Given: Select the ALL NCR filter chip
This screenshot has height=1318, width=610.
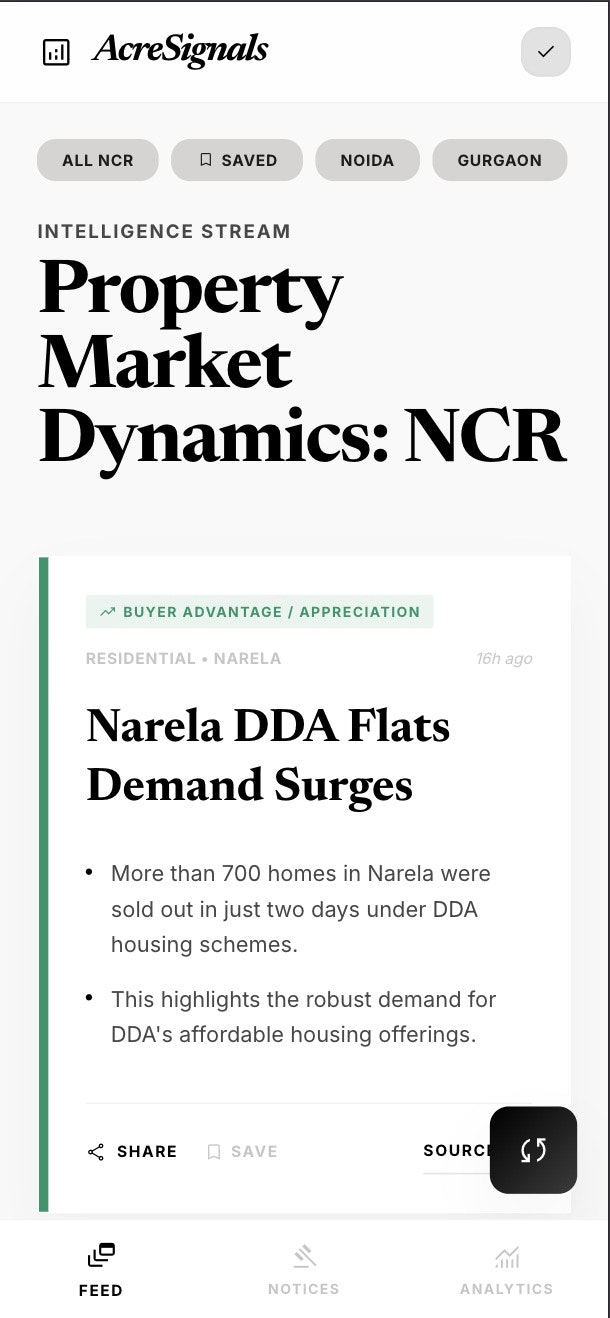Looking at the screenshot, I should pos(97,160).
